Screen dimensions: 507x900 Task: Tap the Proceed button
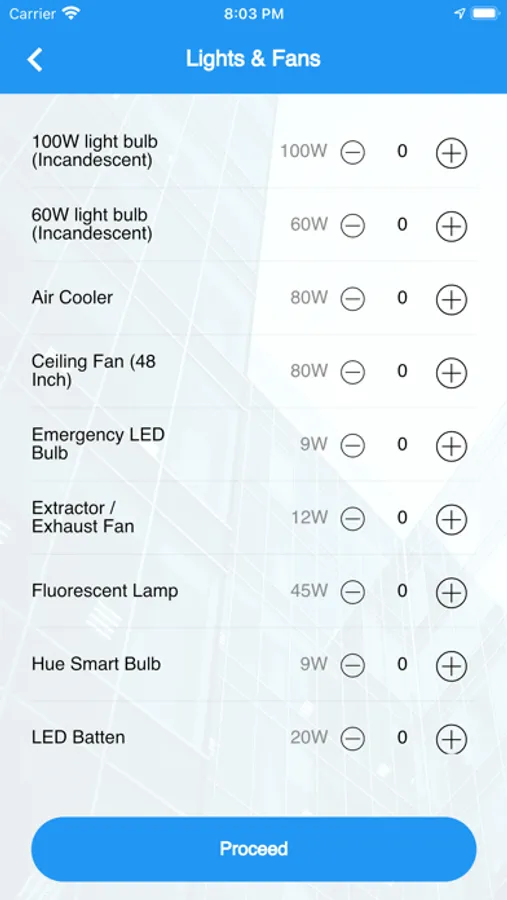[x=254, y=849]
